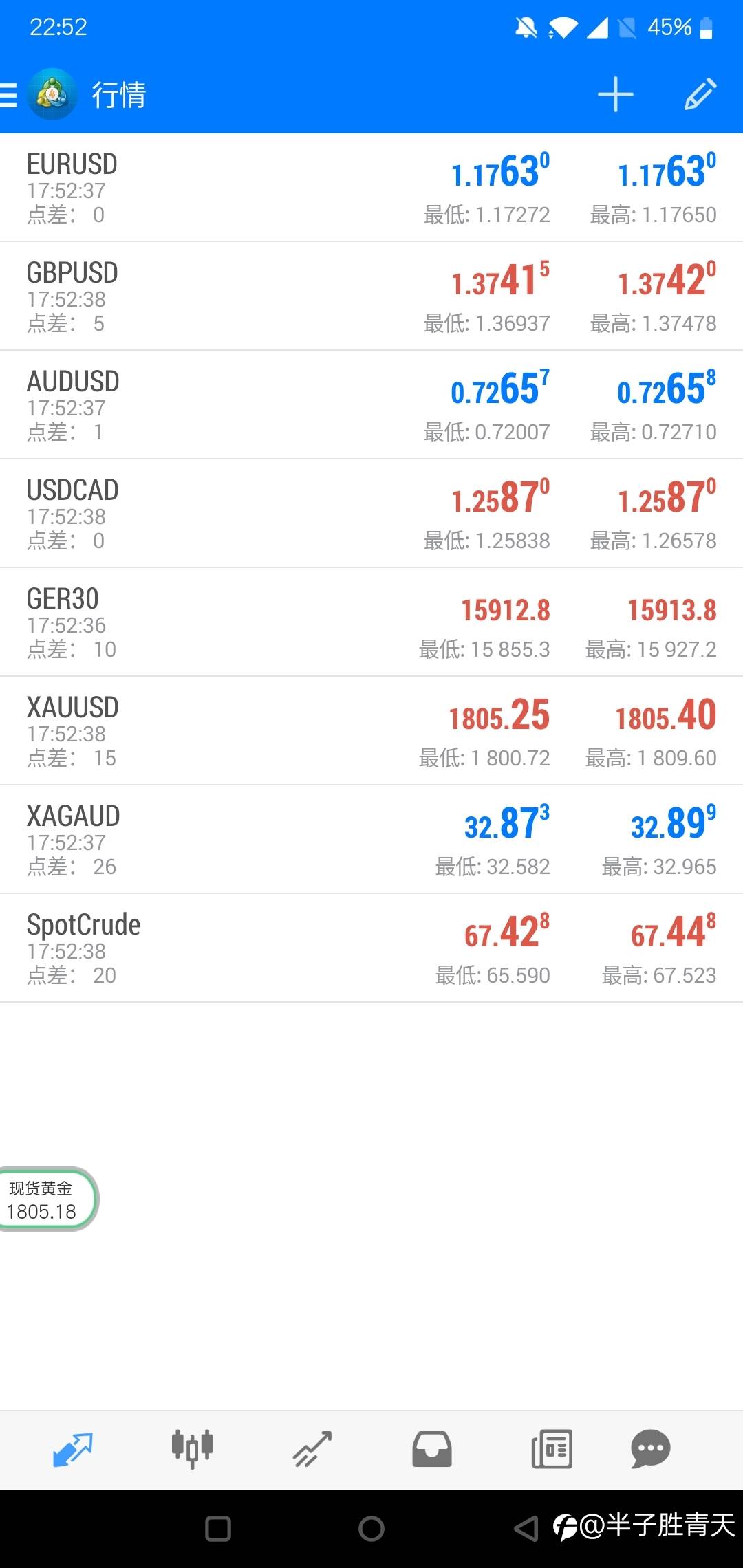Open the History inbox tab
The height and width of the screenshot is (1568, 743).
point(432,1449)
